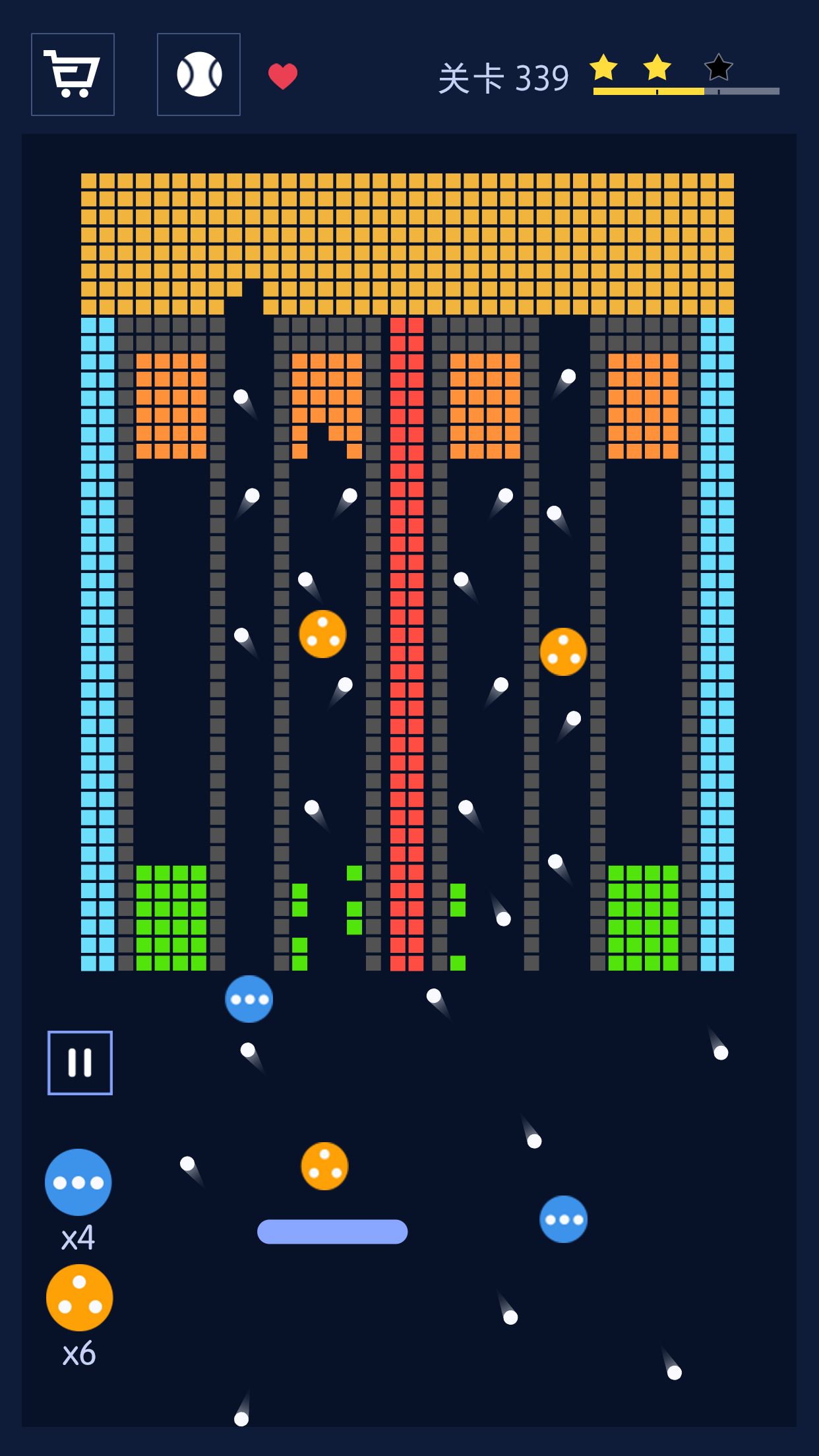The width and height of the screenshot is (819, 1456).
Task: Click the blue power-up ball near the paddle's right
Action: coord(564,1219)
